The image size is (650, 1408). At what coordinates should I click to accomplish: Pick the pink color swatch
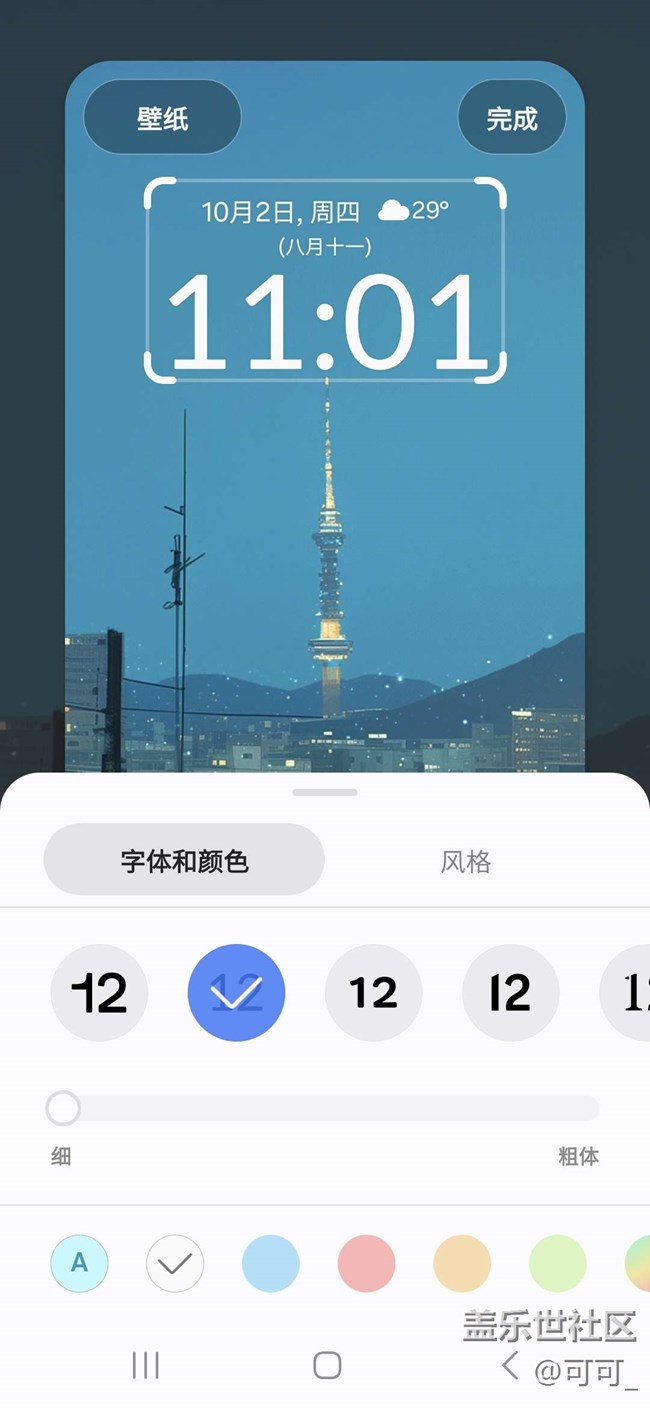366,1263
